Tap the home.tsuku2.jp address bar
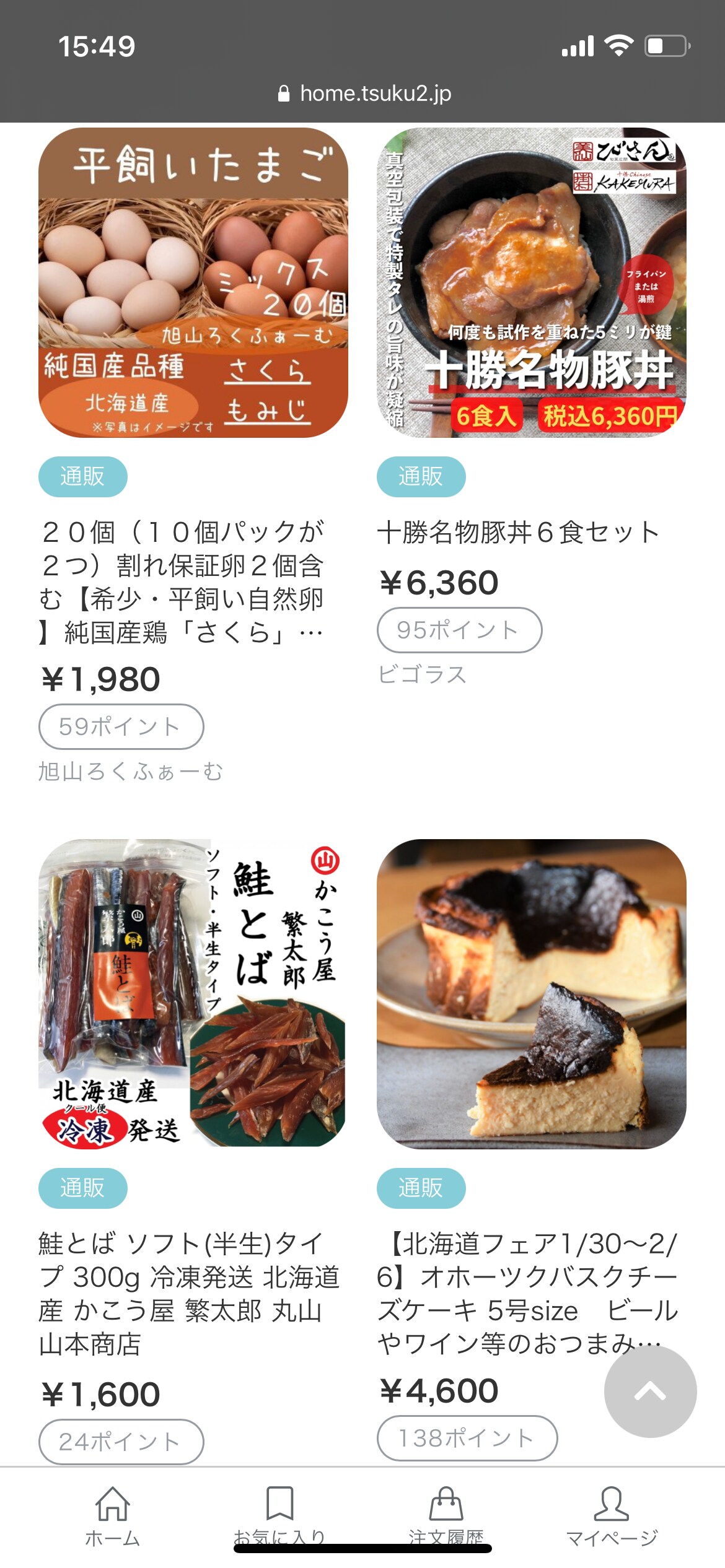 [364, 94]
